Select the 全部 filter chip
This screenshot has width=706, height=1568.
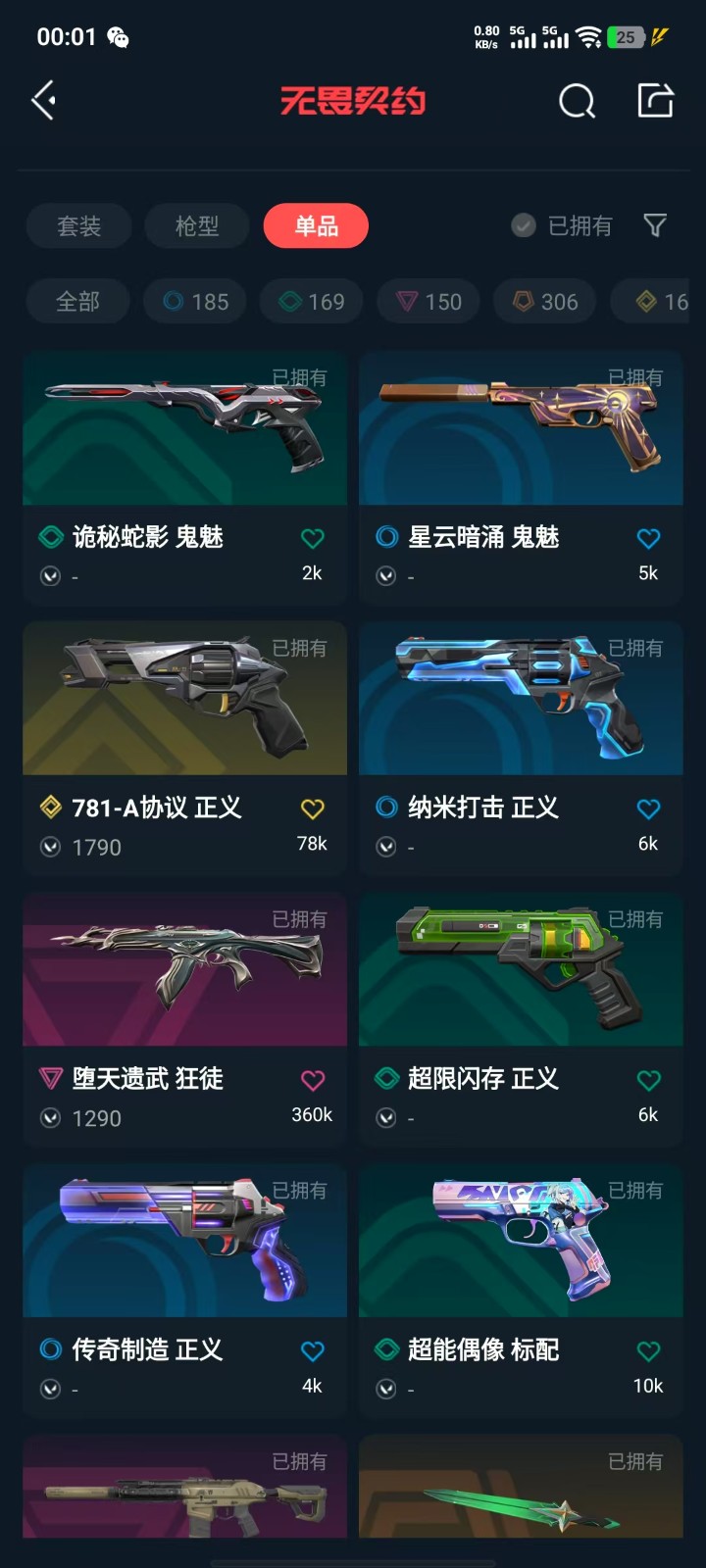tap(77, 302)
